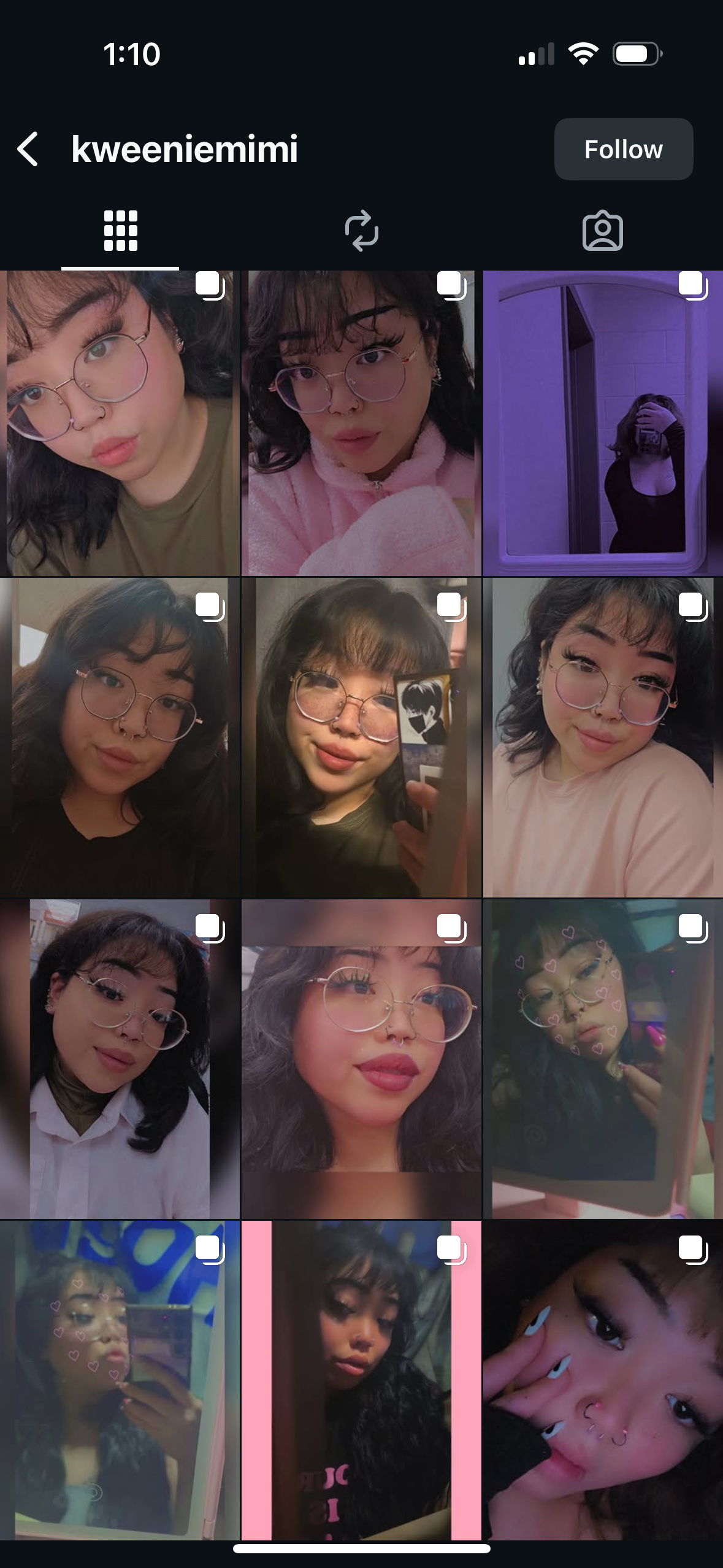723x1568 pixels.
Task: Go back from kweeniemimi's profile
Action: pos(28,149)
